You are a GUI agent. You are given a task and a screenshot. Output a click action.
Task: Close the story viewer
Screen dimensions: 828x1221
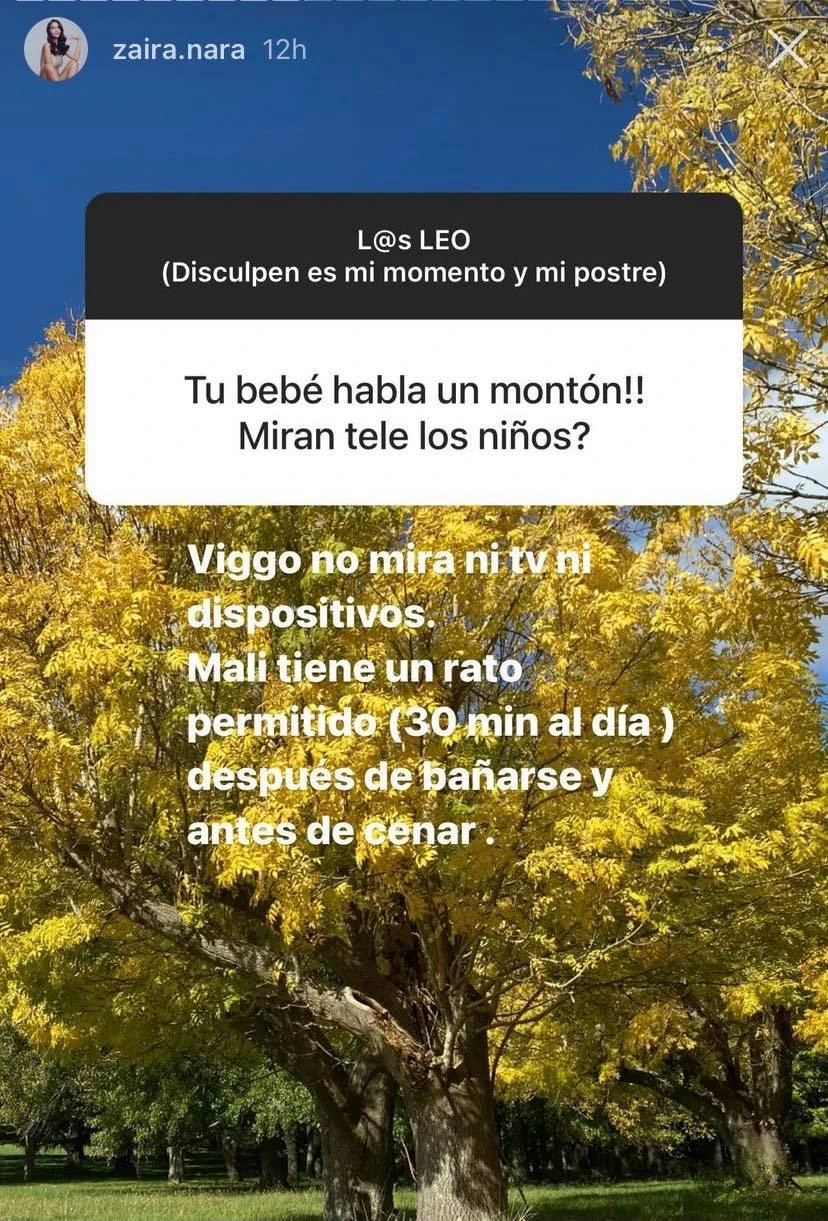(787, 49)
